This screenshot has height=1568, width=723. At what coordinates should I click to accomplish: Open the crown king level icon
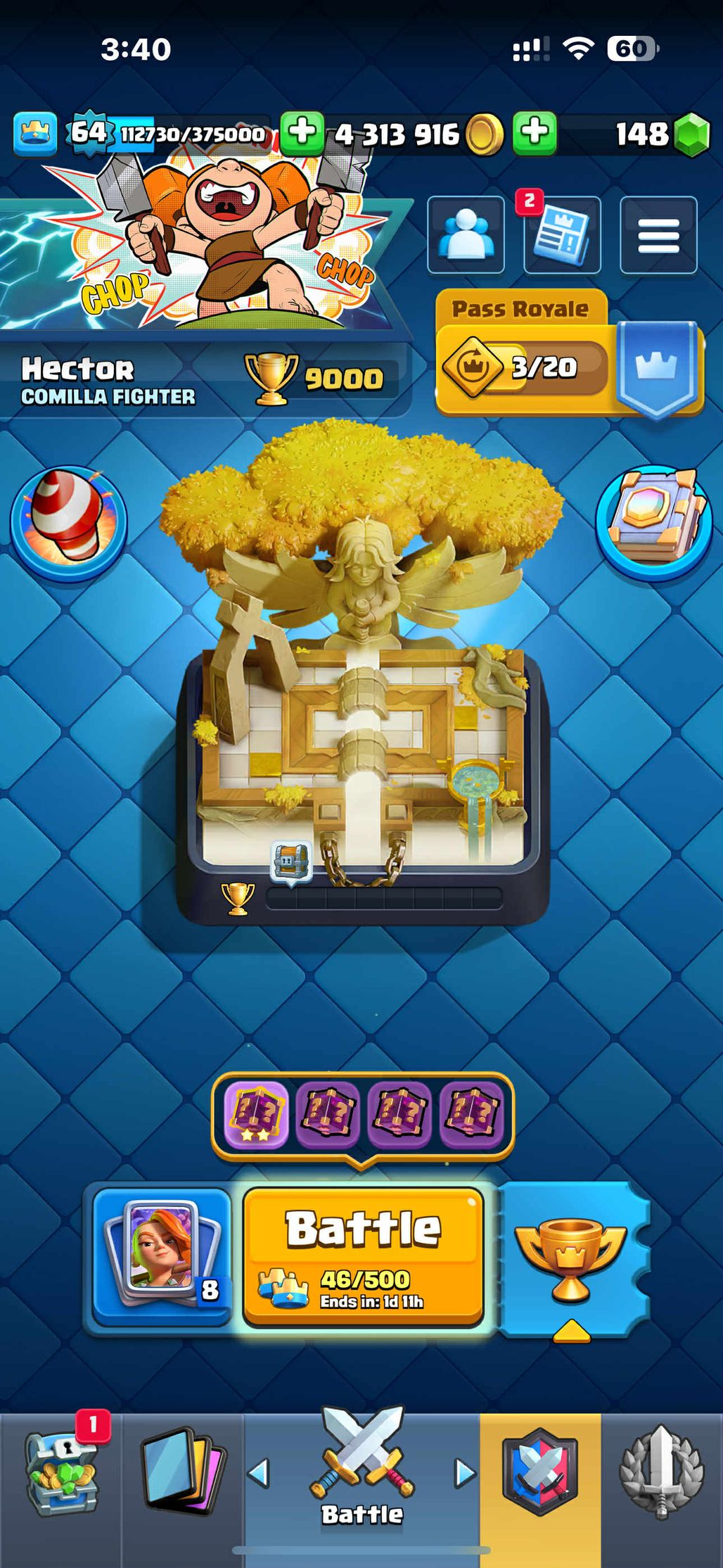point(34,132)
